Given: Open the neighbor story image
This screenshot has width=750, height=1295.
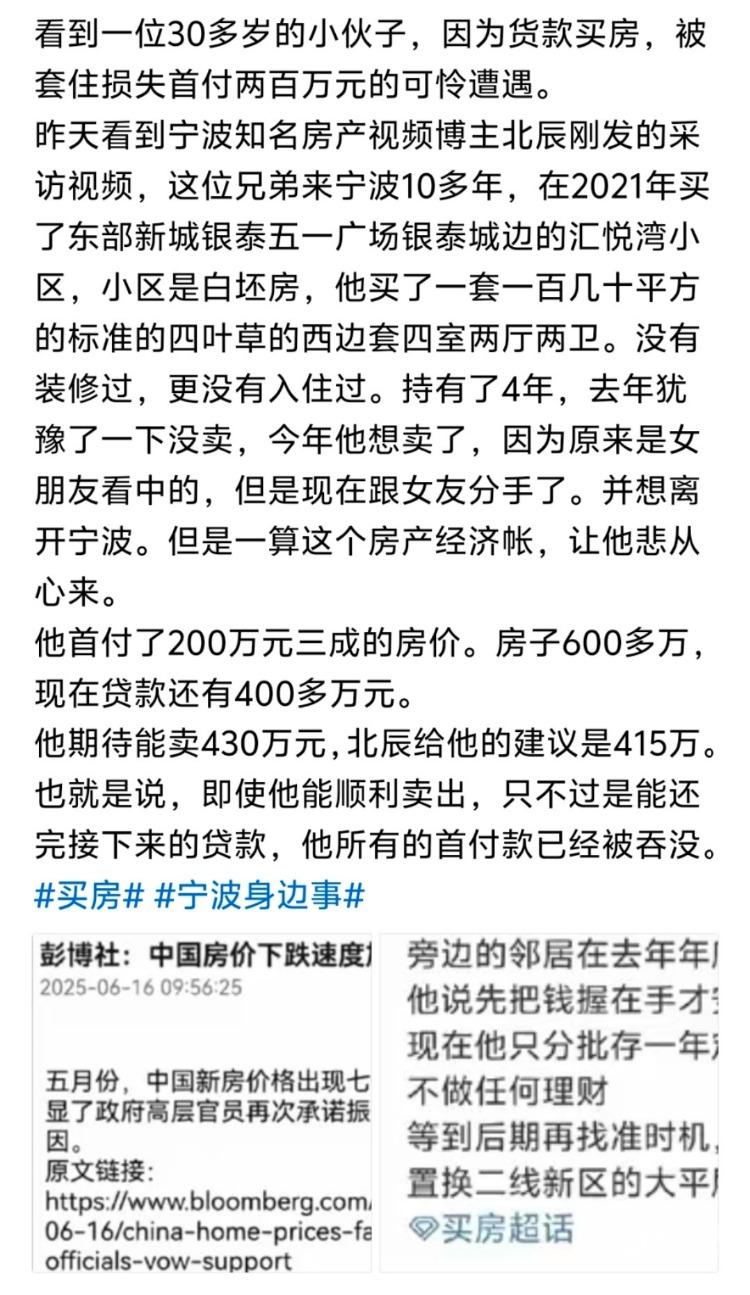Looking at the screenshot, I should 549,1103.
